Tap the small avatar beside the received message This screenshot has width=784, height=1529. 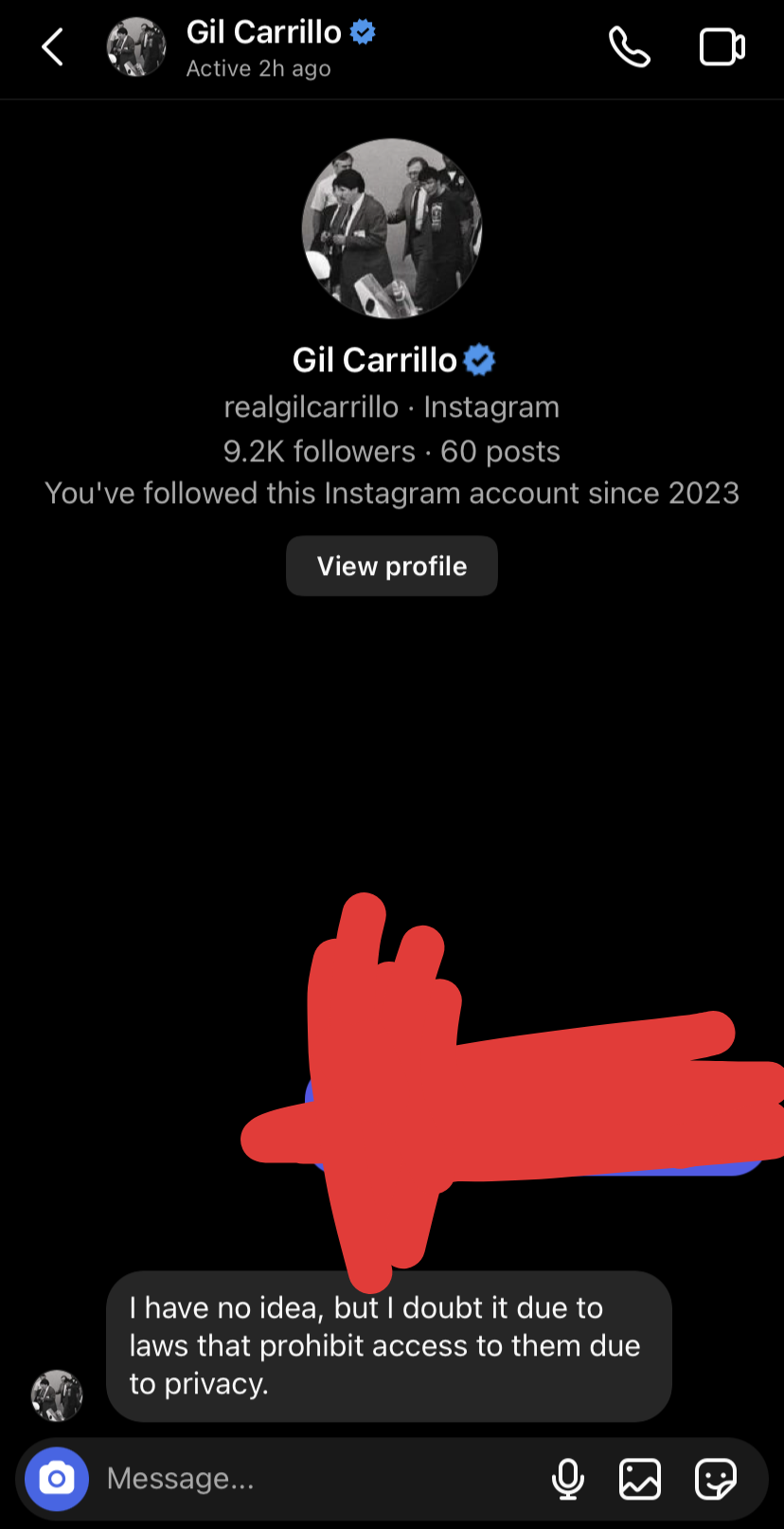pos(57,1395)
